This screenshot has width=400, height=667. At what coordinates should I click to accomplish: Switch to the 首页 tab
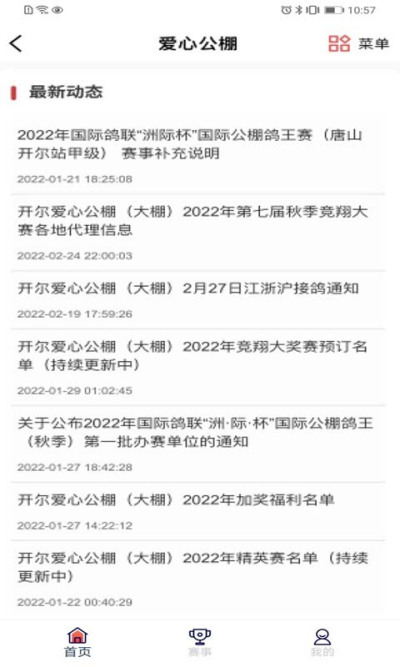(x=77, y=642)
